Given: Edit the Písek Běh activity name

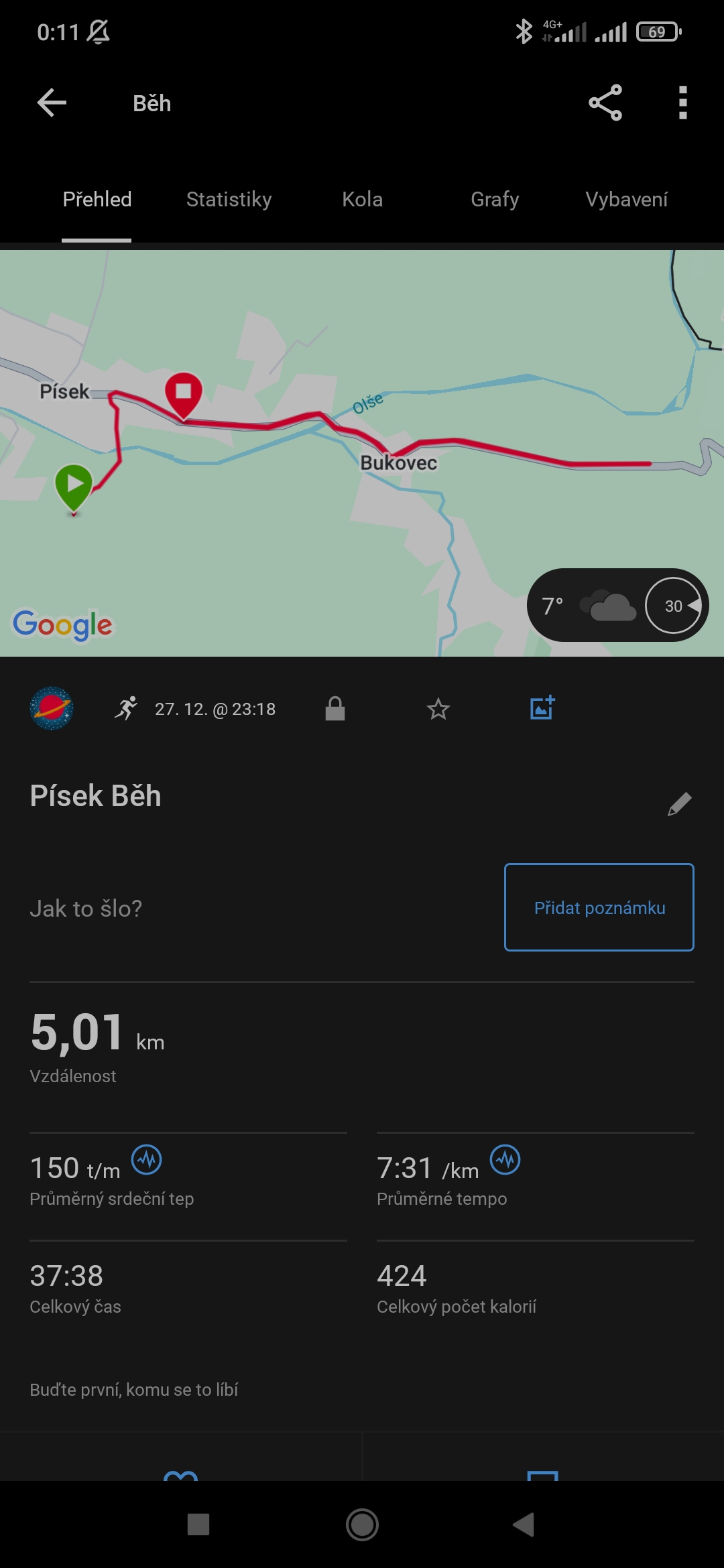Looking at the screenshot, I should (x=679, y=803).
